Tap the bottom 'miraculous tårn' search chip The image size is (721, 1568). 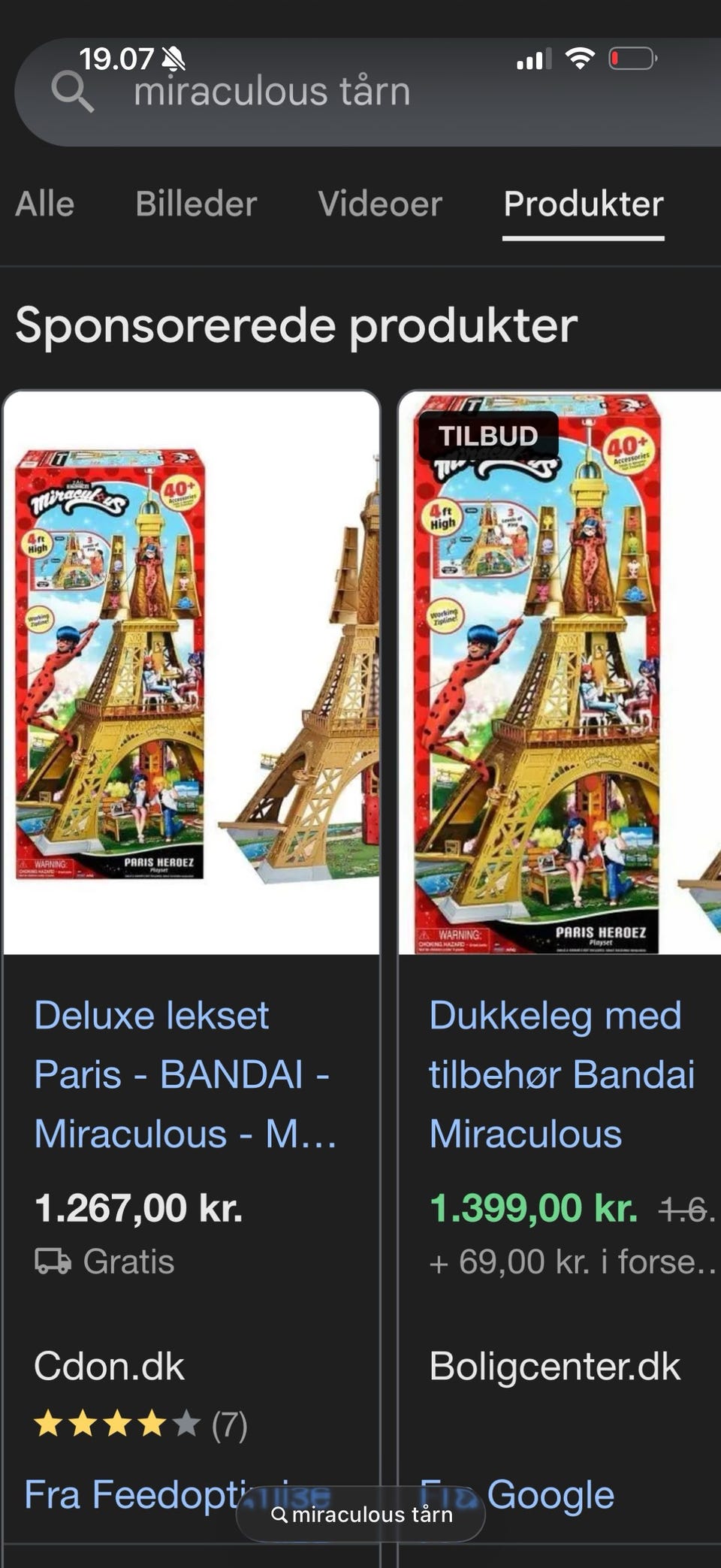coord(361,1514)
